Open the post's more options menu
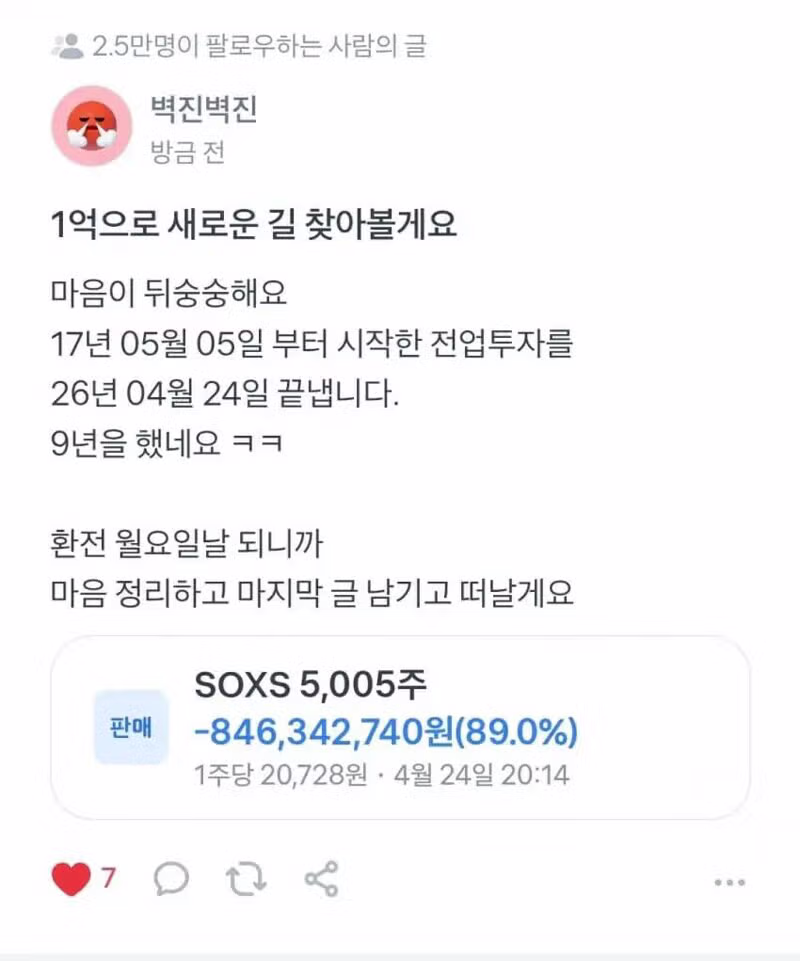Screen dimensions: 800x961 click(x=730, y=882)
